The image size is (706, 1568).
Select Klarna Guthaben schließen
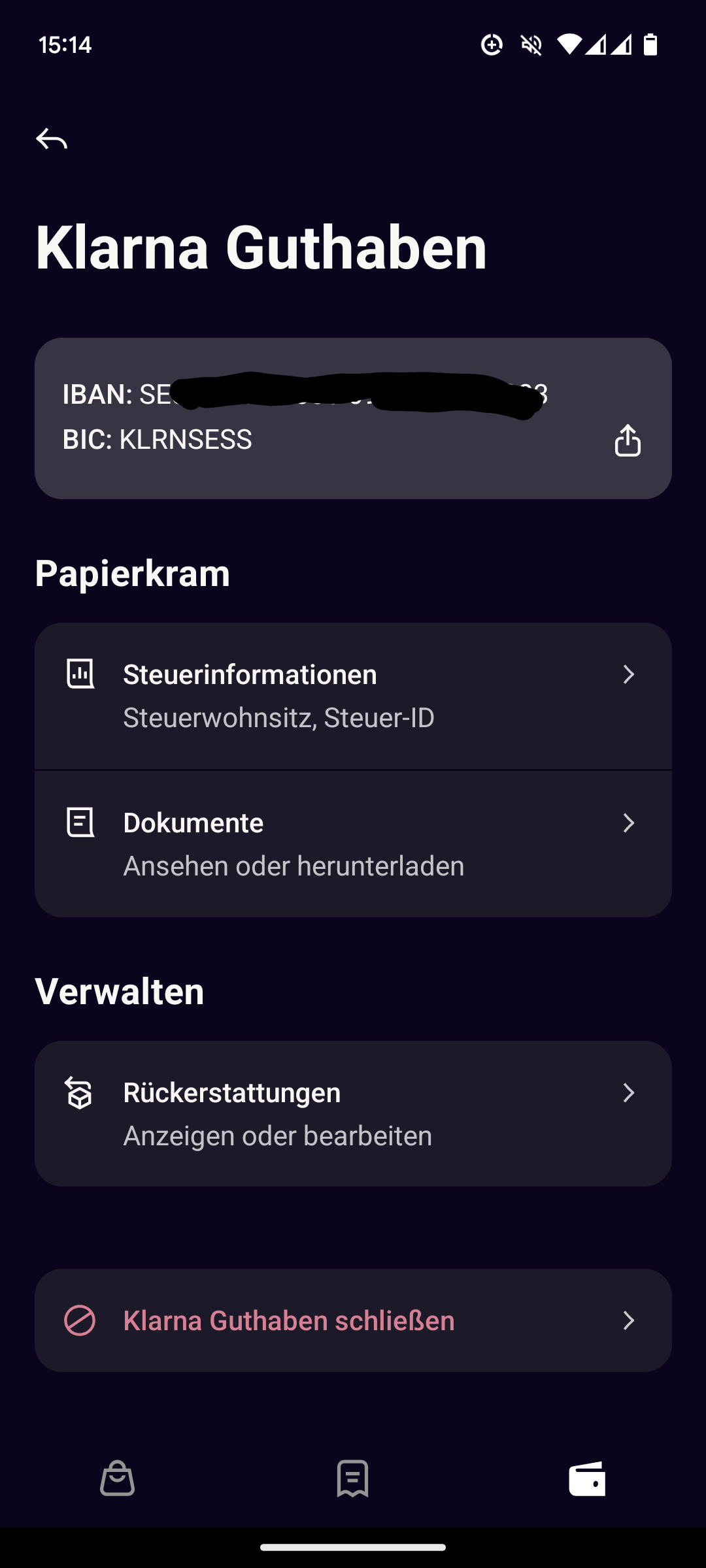[x=353, y=1320]
